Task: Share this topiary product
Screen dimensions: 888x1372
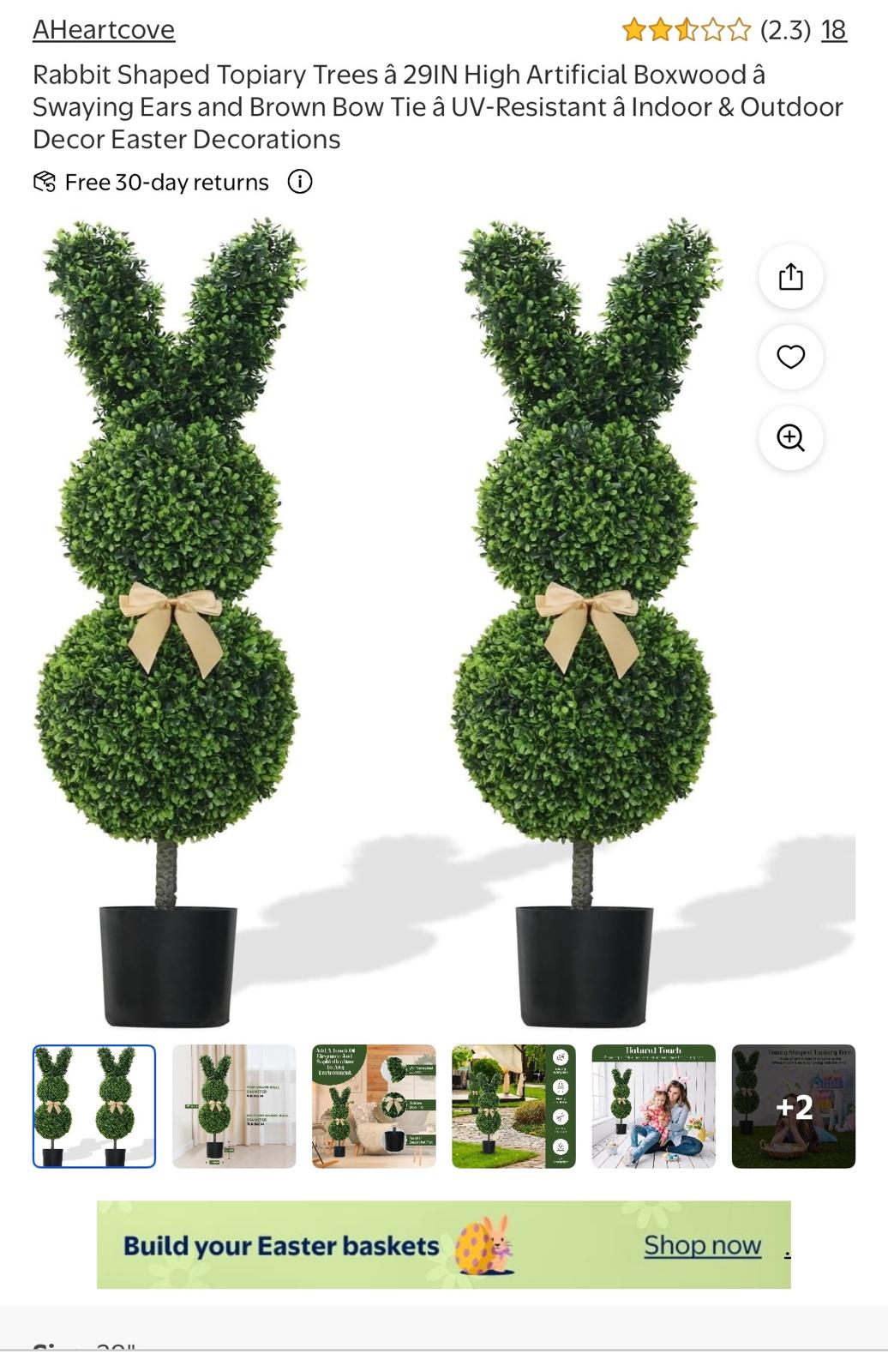Action: pyautogui.click(x=790, y=277)
